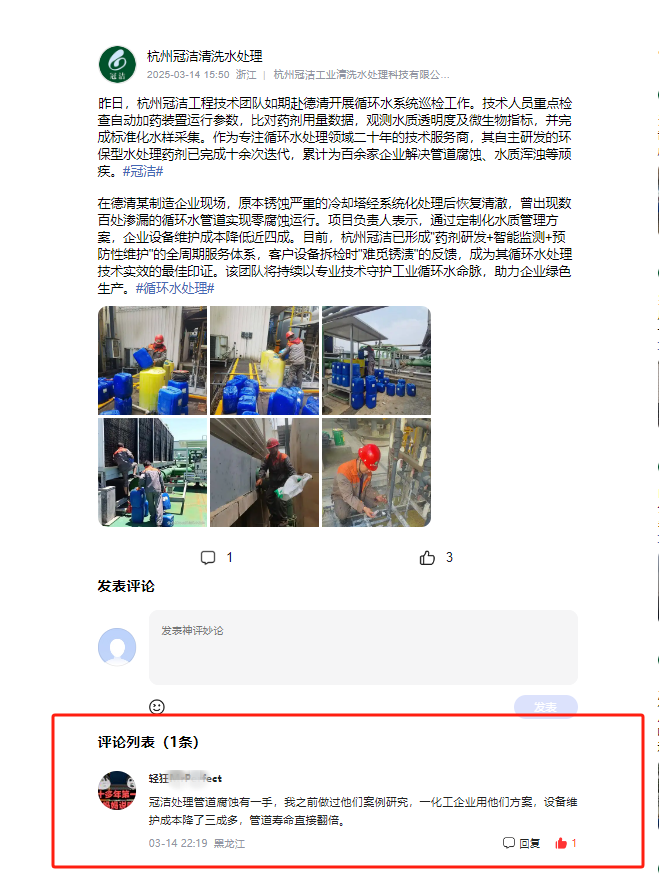Open 杭州冠洁清洗水处理 profile avatar
Viewport: 659px width, 884px height.
click(116, 64)
